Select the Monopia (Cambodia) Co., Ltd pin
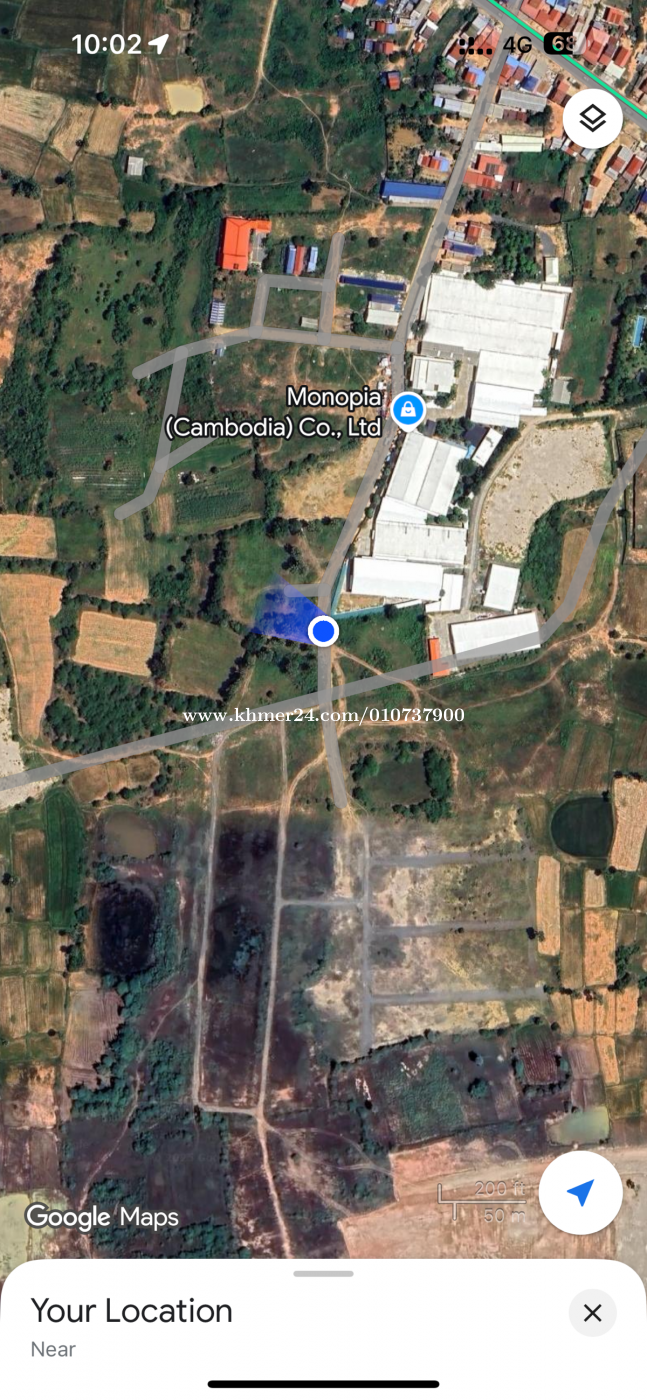The width and height of the screenshot is (647, 1400). click(407, 409)
